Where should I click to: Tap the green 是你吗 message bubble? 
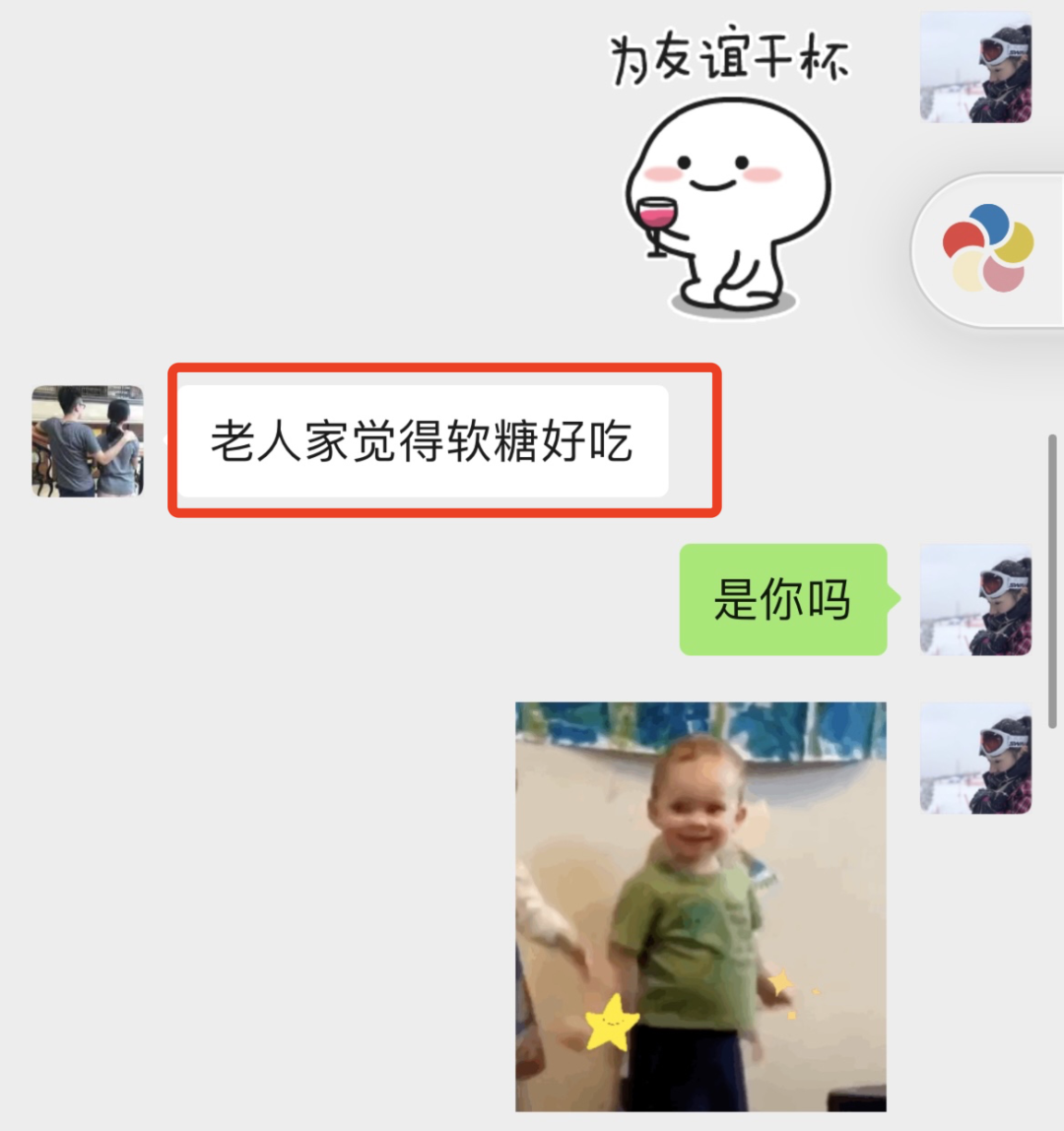tap(784, 599)
